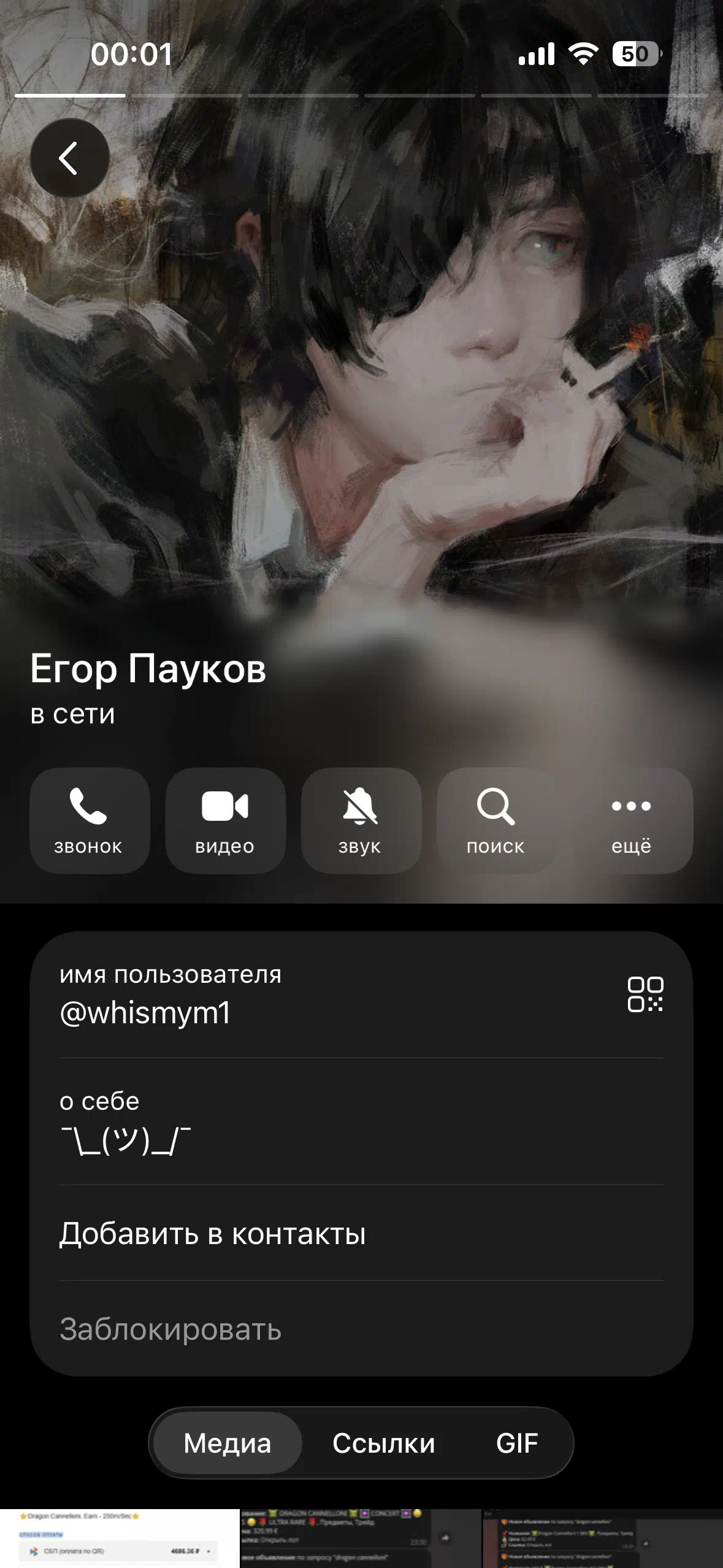723x1568 pixels.
Task: Select Добавить в контакты
Action: [x=213, y=1234]
